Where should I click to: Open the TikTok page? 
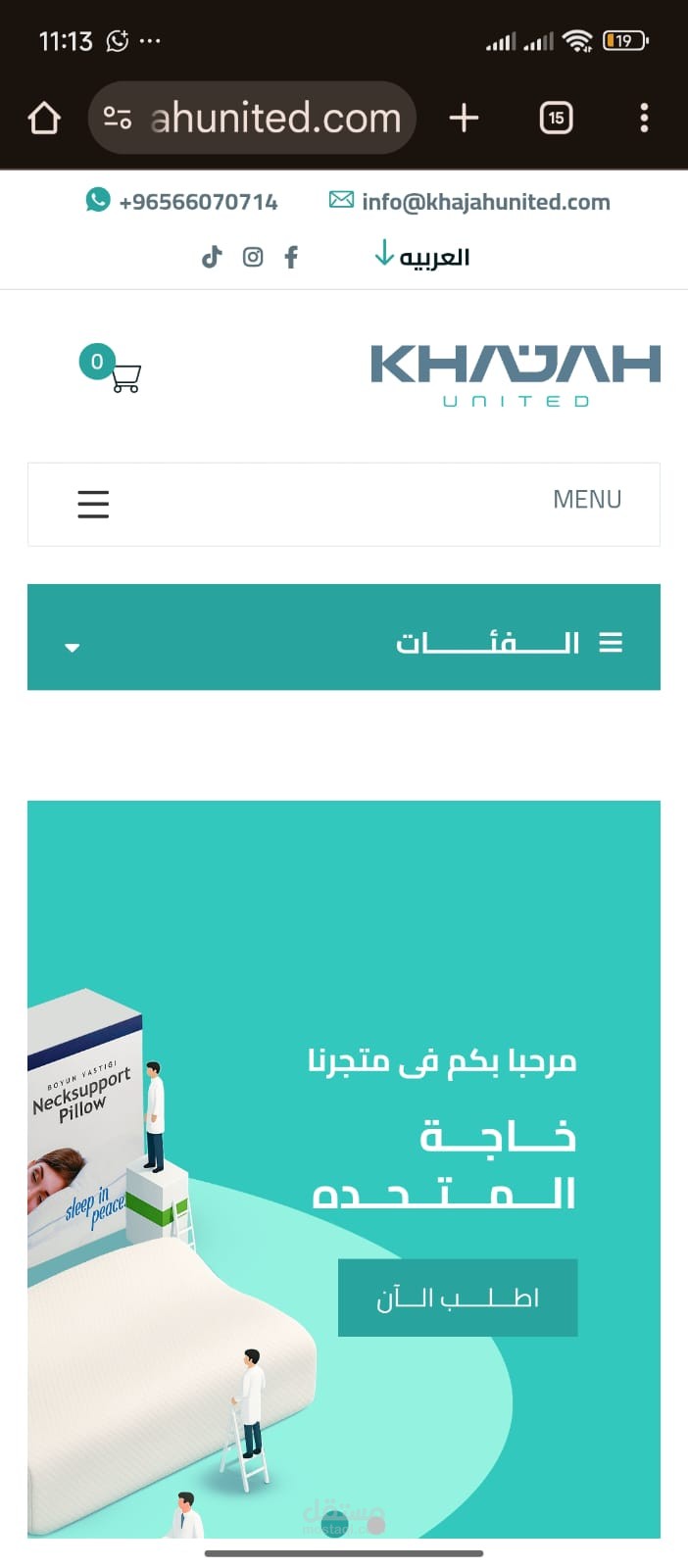tap(212, 257)
